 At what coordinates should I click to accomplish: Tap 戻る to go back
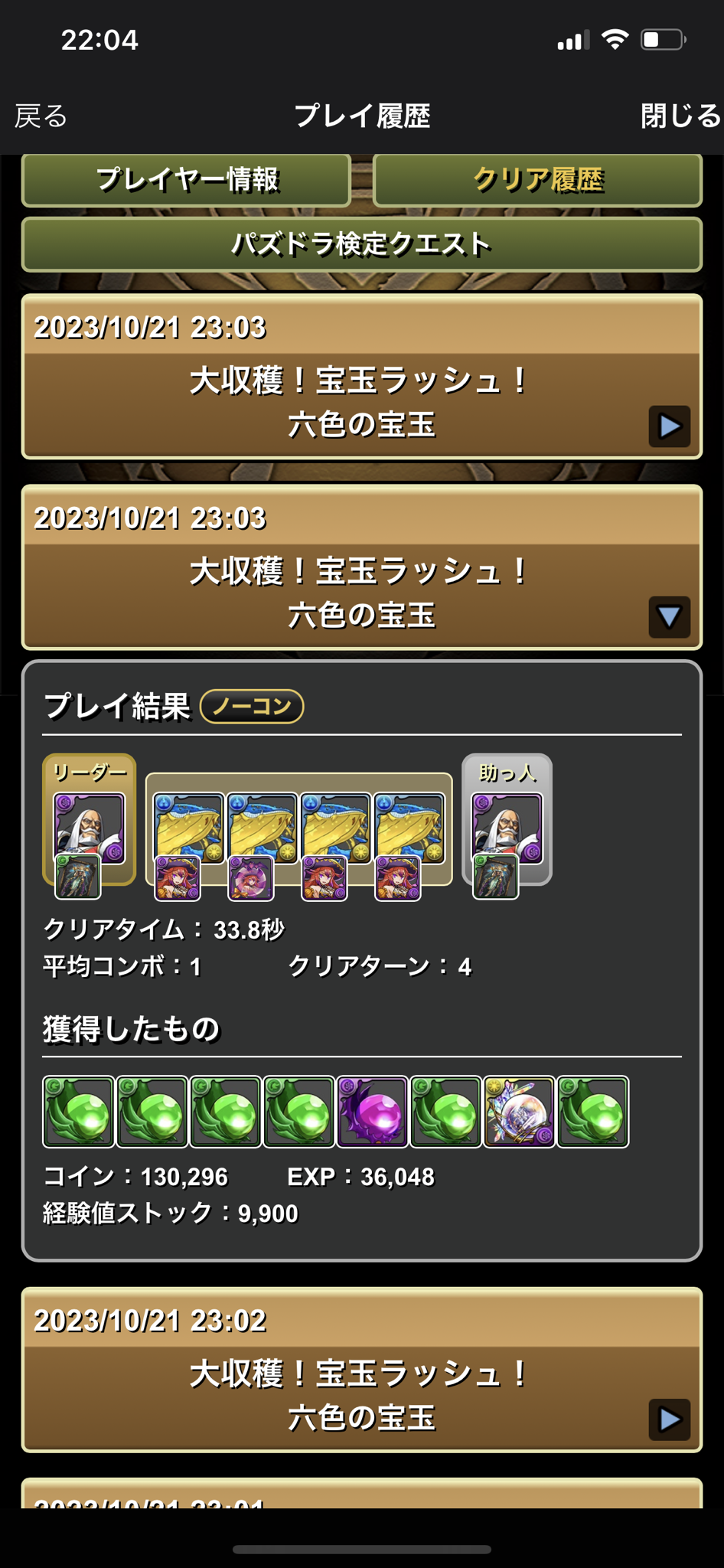[42, 116]
